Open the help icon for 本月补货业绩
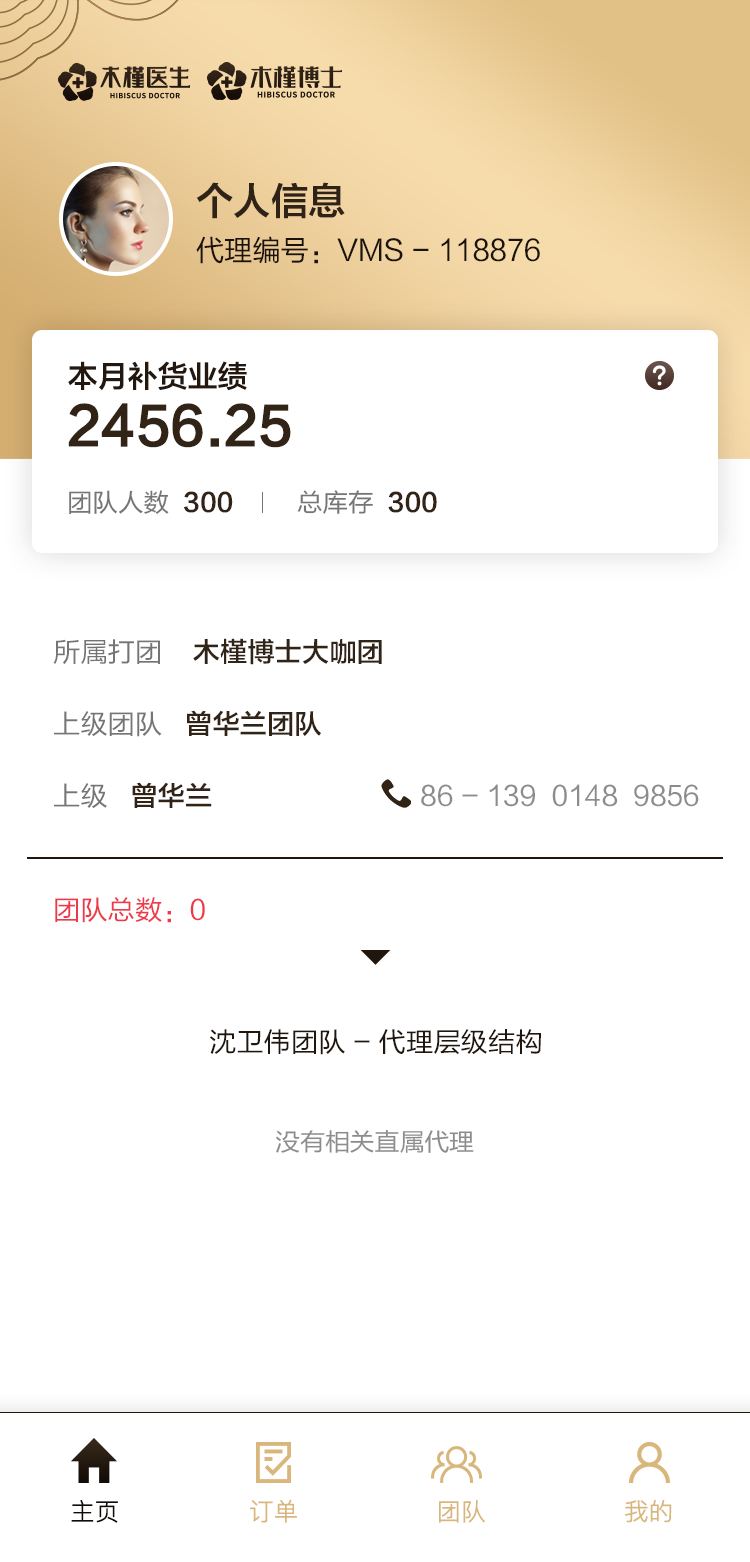This screenshot has width=750, height=1562. [x=659, y=376]
